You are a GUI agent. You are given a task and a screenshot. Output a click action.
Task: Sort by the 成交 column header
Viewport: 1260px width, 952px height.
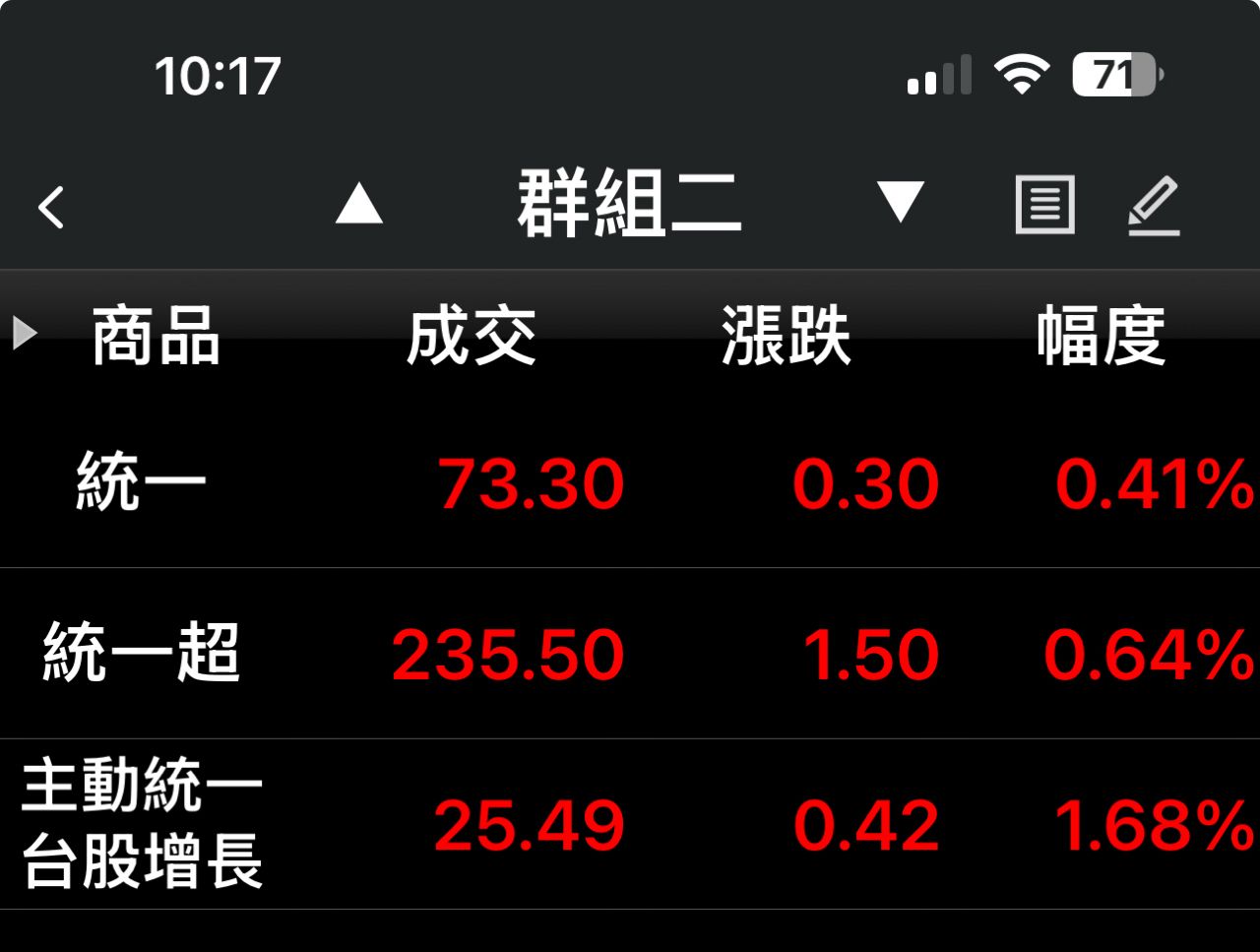472,336
